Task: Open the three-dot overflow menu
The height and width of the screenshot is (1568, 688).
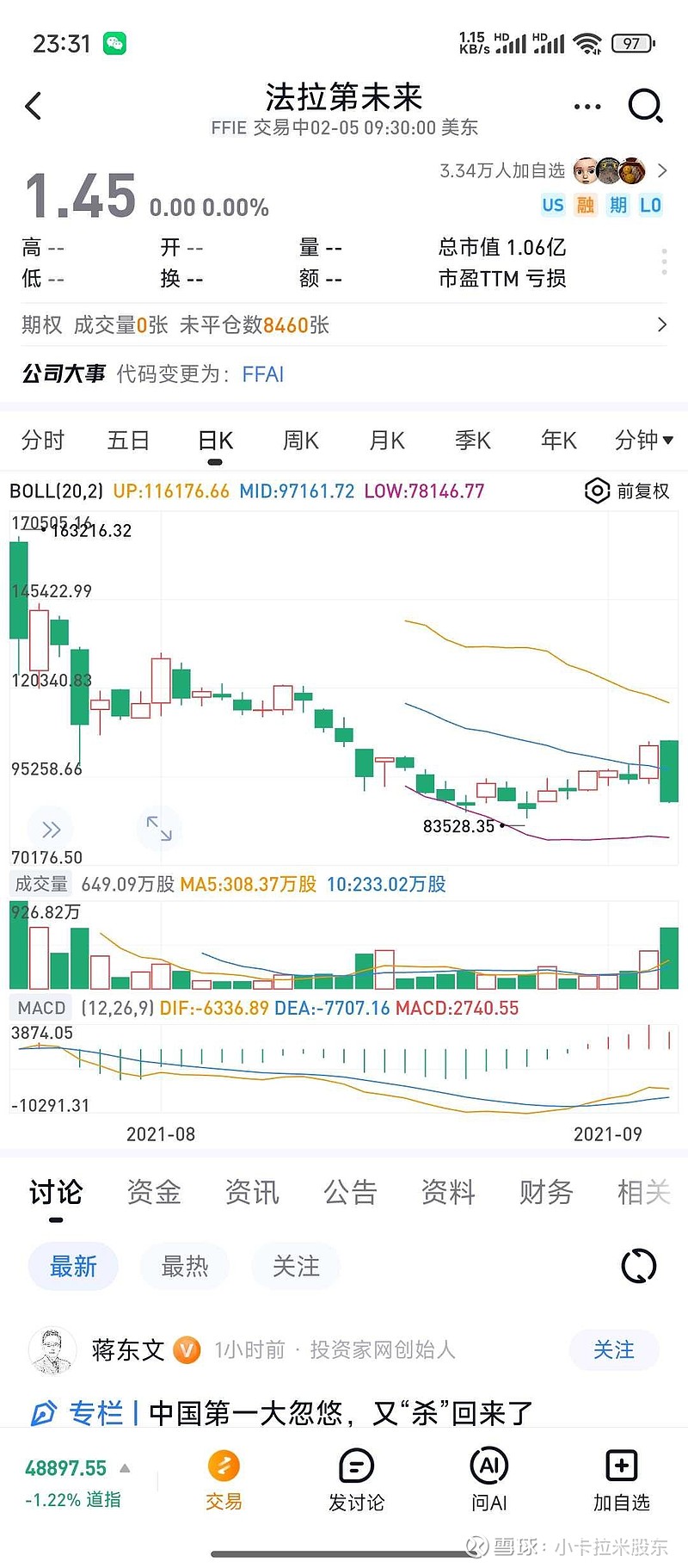Action: (x=587, y=107)
